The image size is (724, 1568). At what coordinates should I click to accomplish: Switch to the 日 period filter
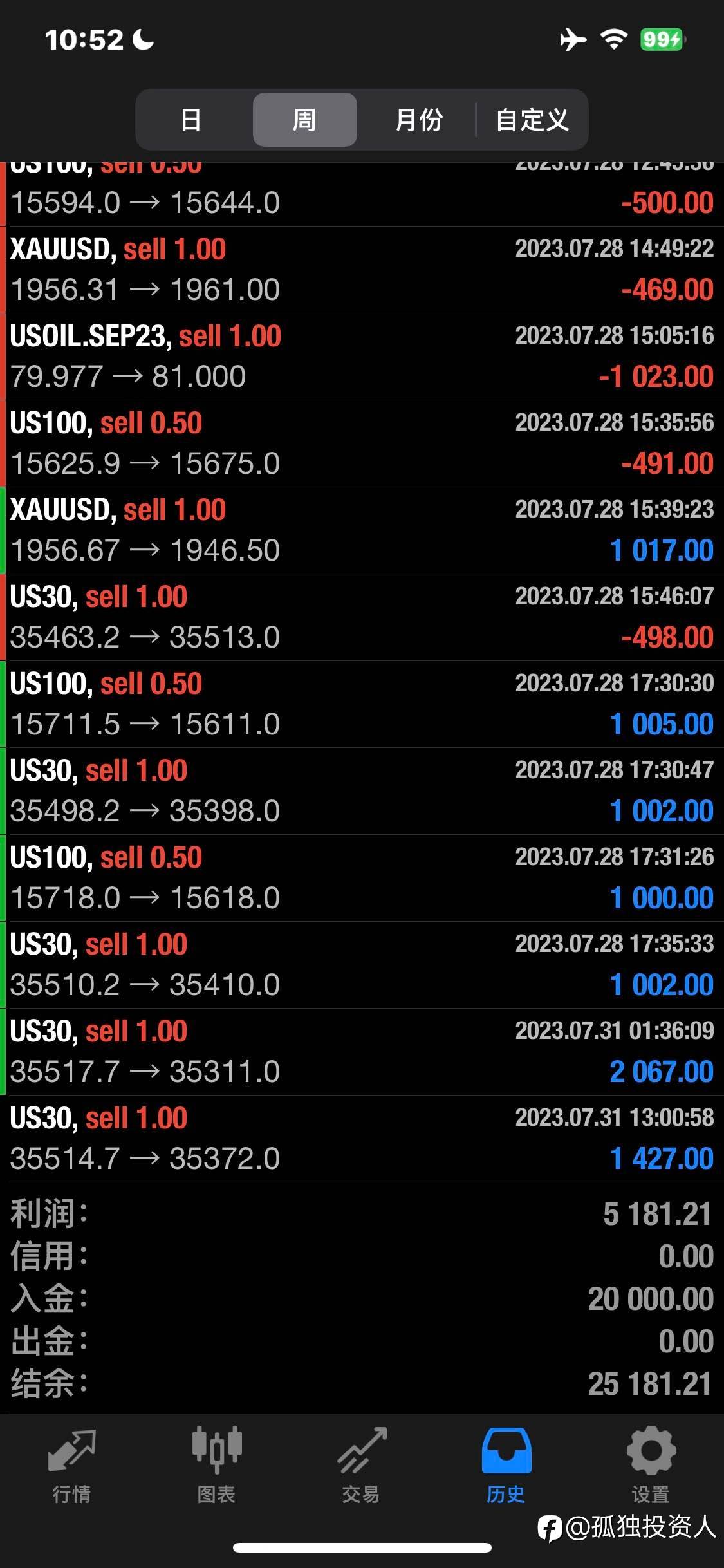click(191, 120)
